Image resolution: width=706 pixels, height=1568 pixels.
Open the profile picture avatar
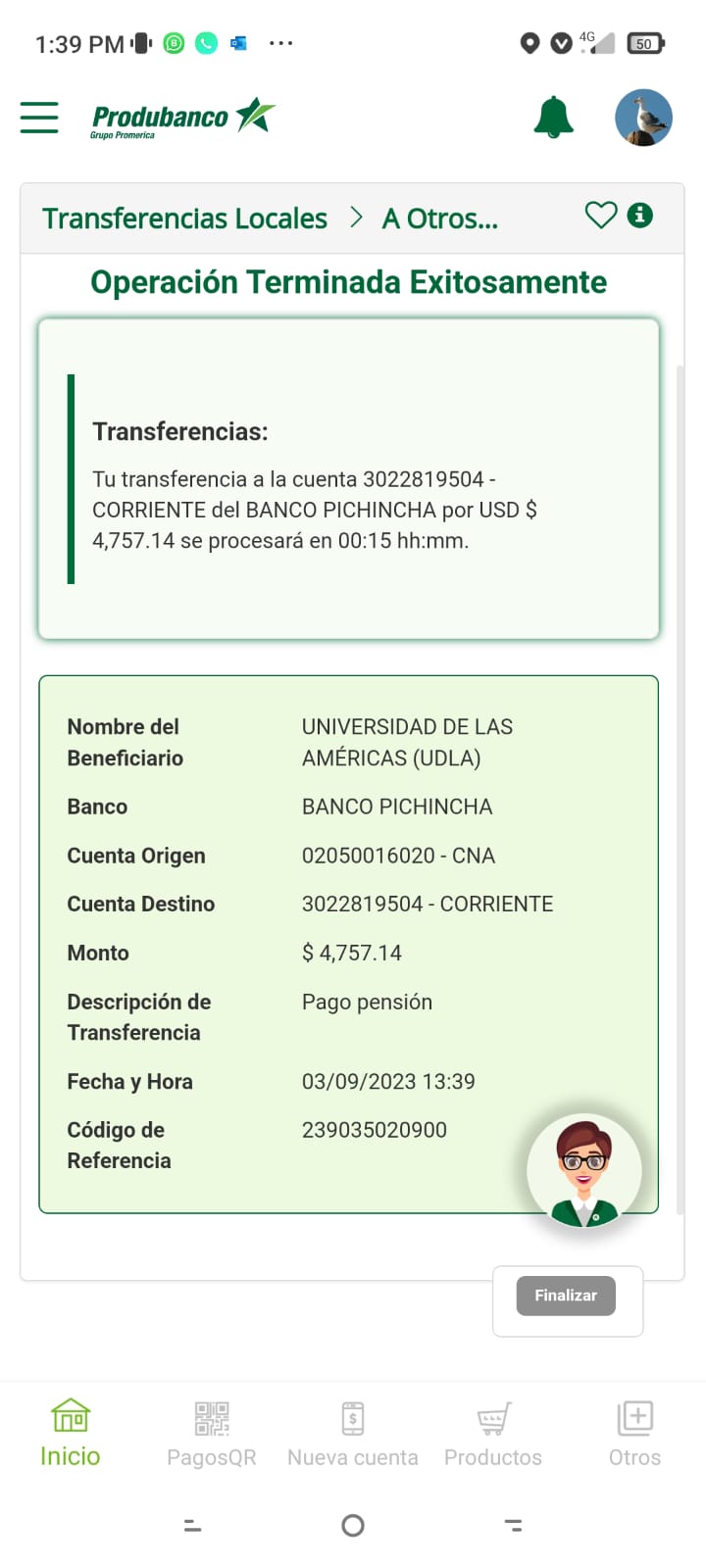coord(643,118)
